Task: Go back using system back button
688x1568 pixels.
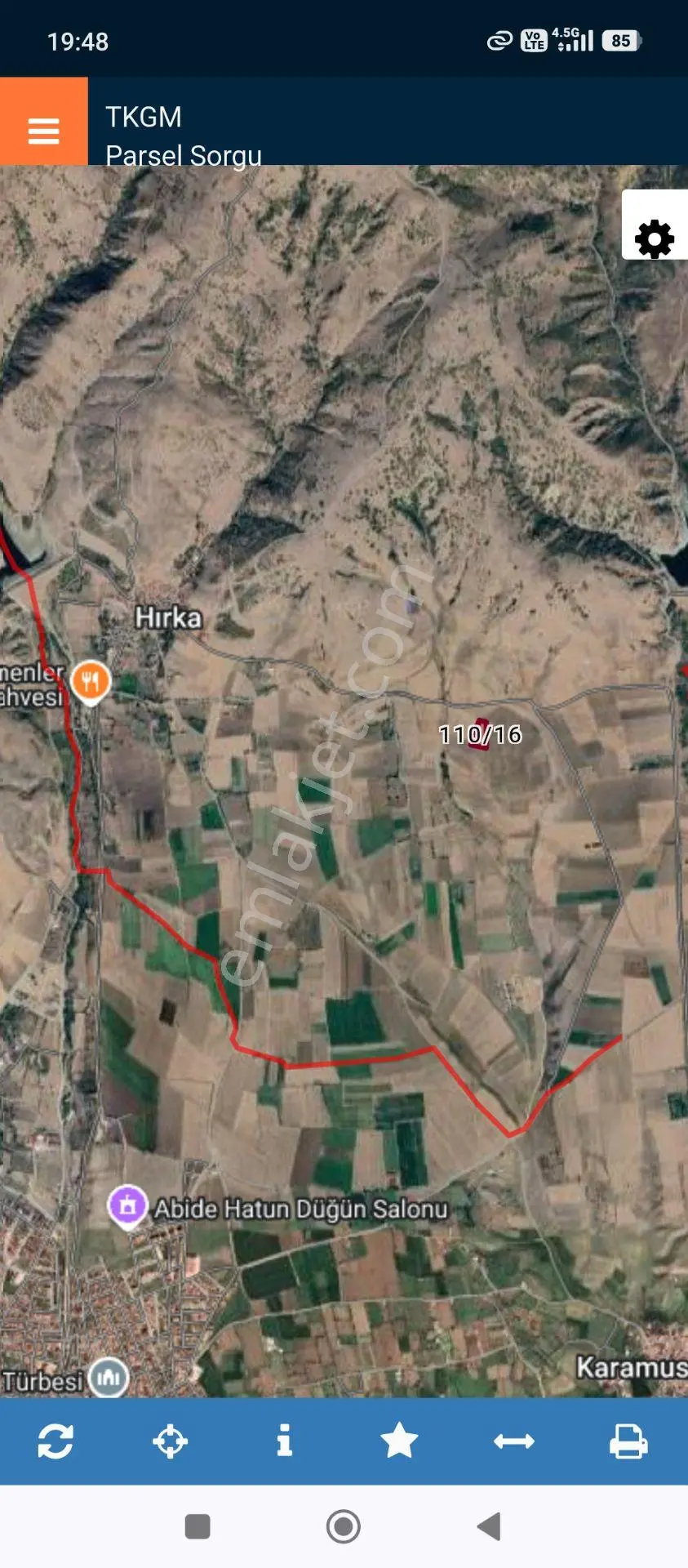Action: (489, 1526)
